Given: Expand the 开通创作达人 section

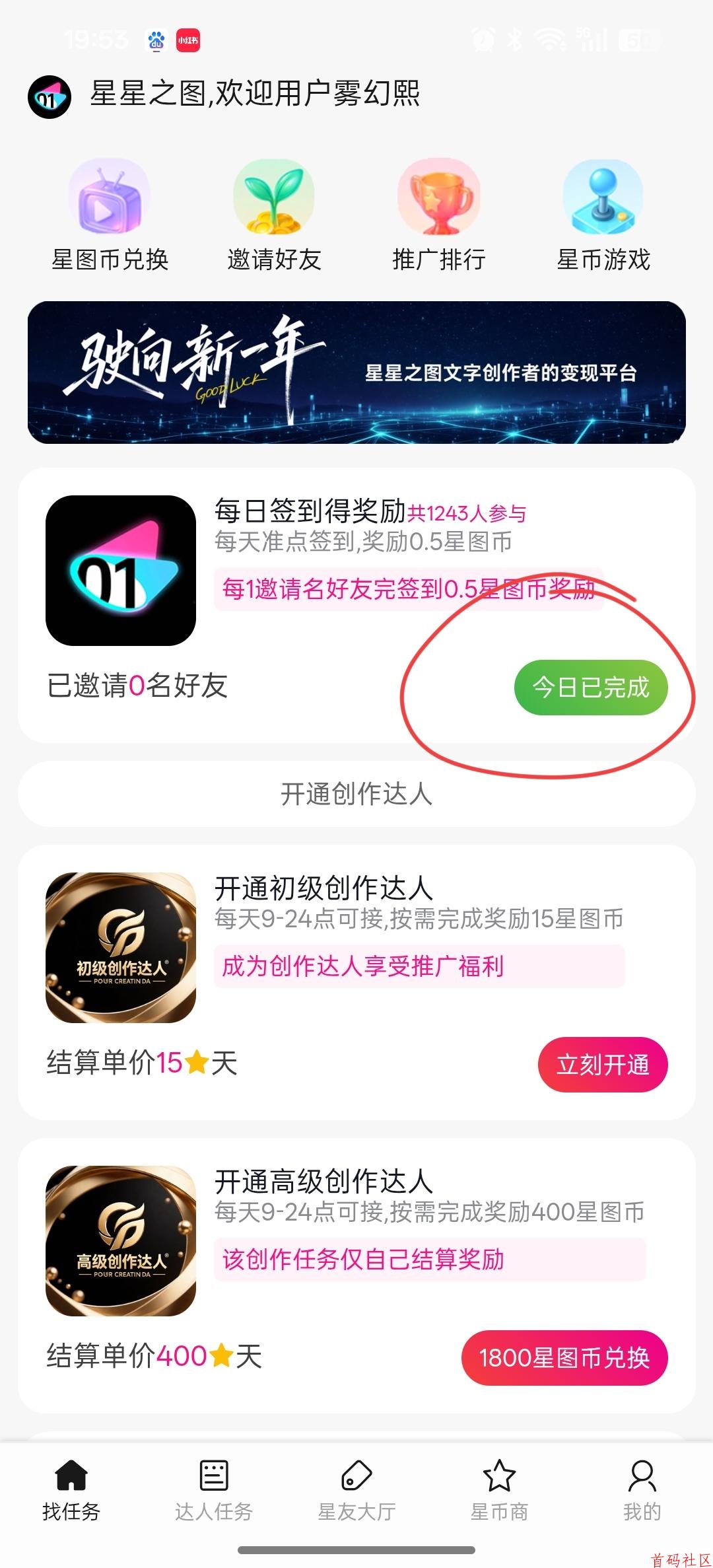Looking at the screenshot, I should tap(356, 796).
